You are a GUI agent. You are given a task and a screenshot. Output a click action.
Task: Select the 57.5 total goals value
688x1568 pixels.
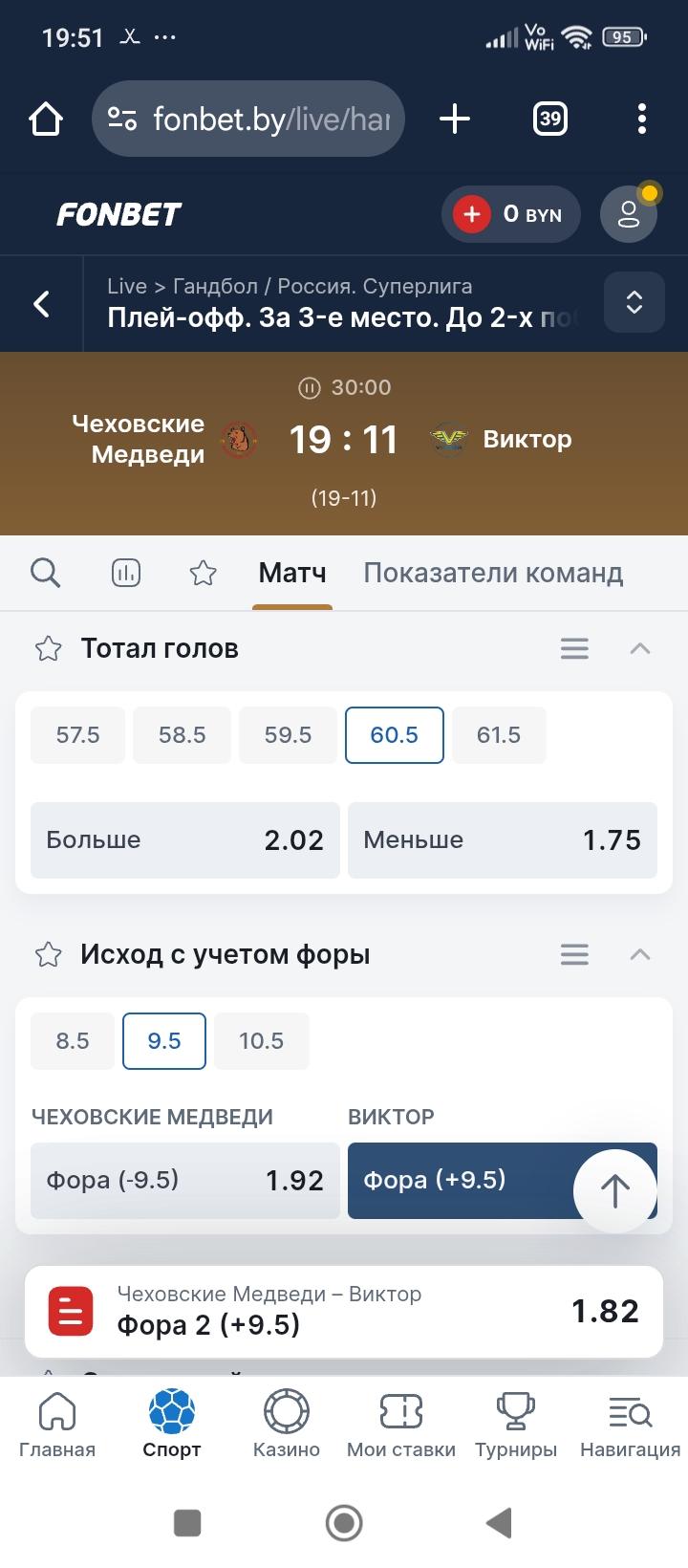point(76,734)
